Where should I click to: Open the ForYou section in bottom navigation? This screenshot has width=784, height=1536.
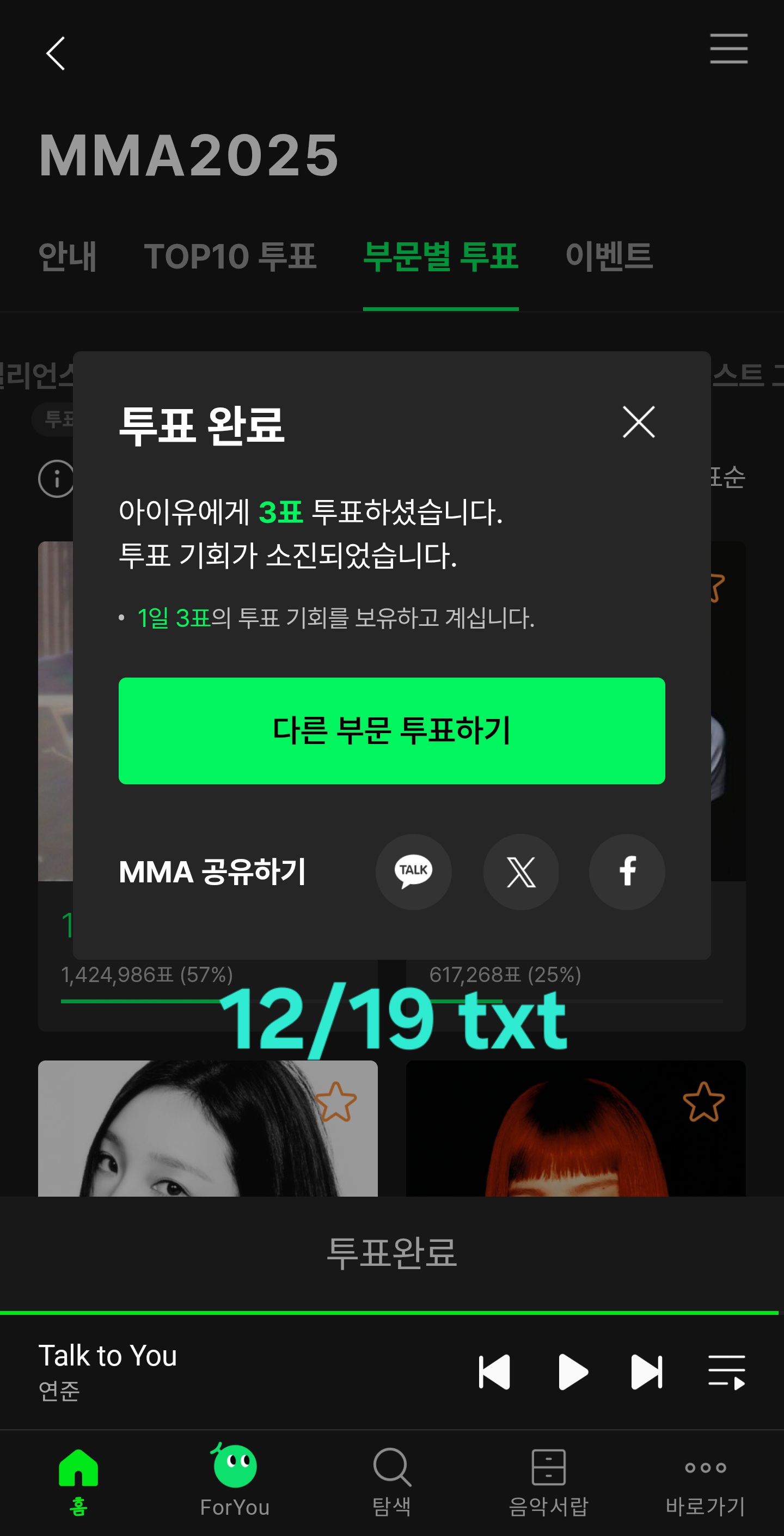(235, 1479)
